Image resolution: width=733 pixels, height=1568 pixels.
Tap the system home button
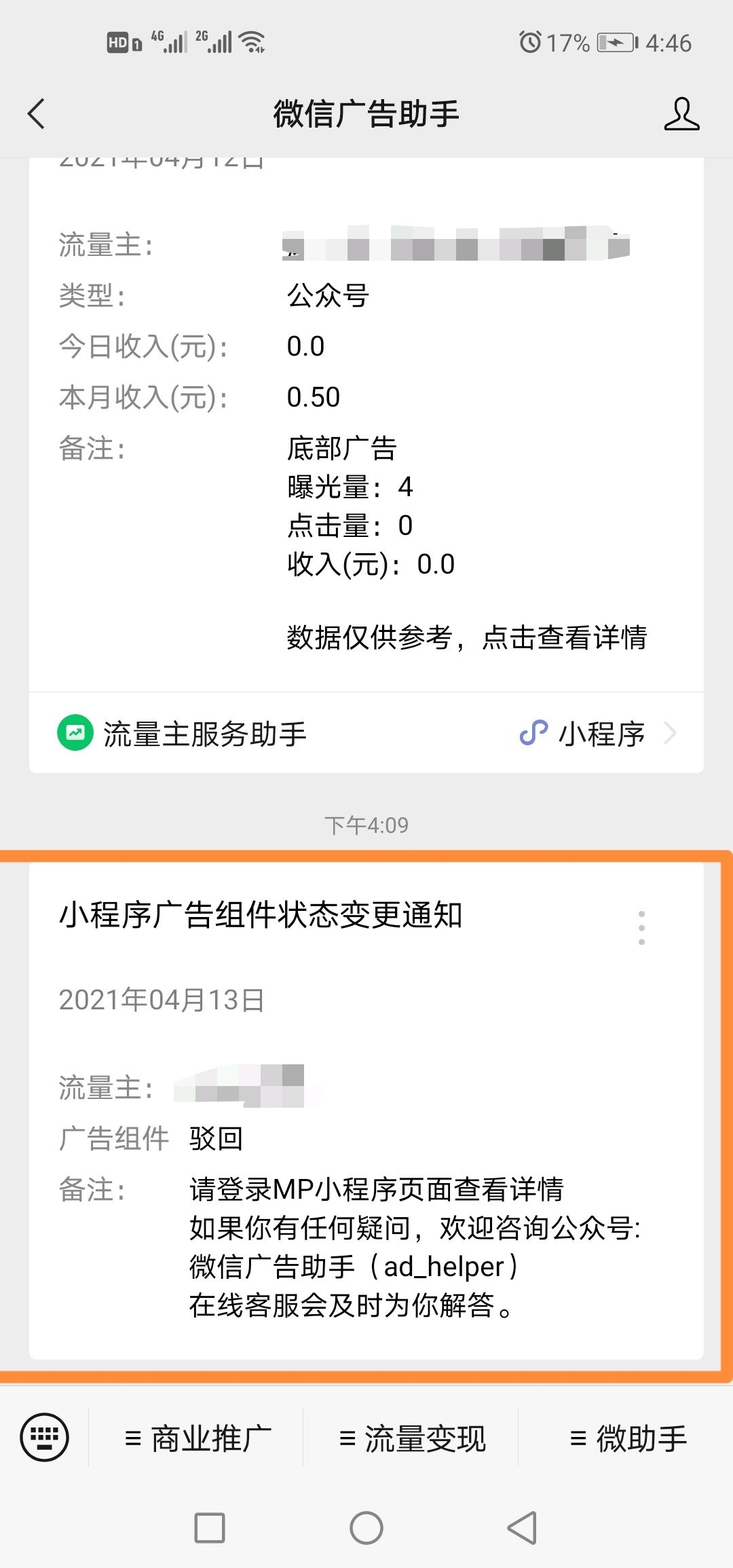366,1528
